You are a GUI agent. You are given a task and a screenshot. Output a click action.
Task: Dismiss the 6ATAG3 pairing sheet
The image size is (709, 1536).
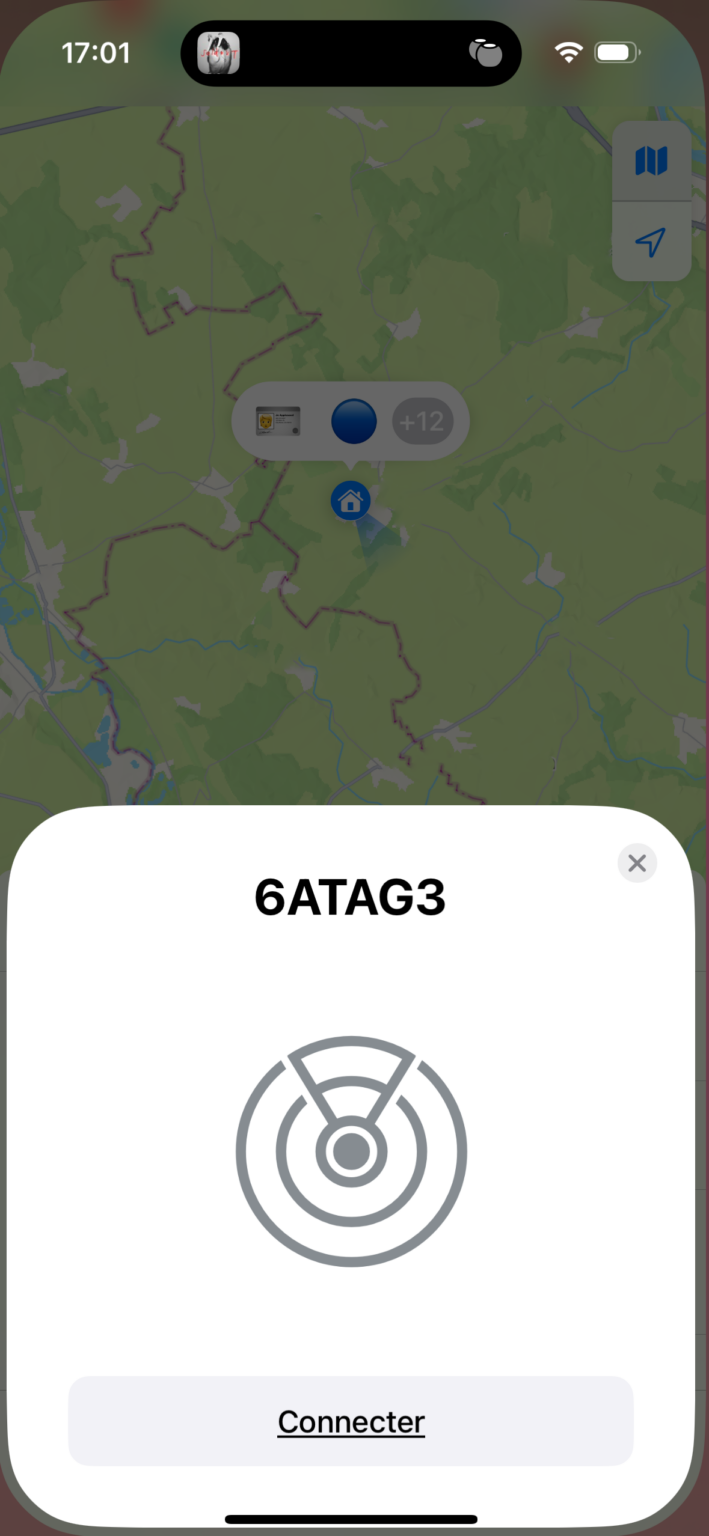(x=637, y=863)
